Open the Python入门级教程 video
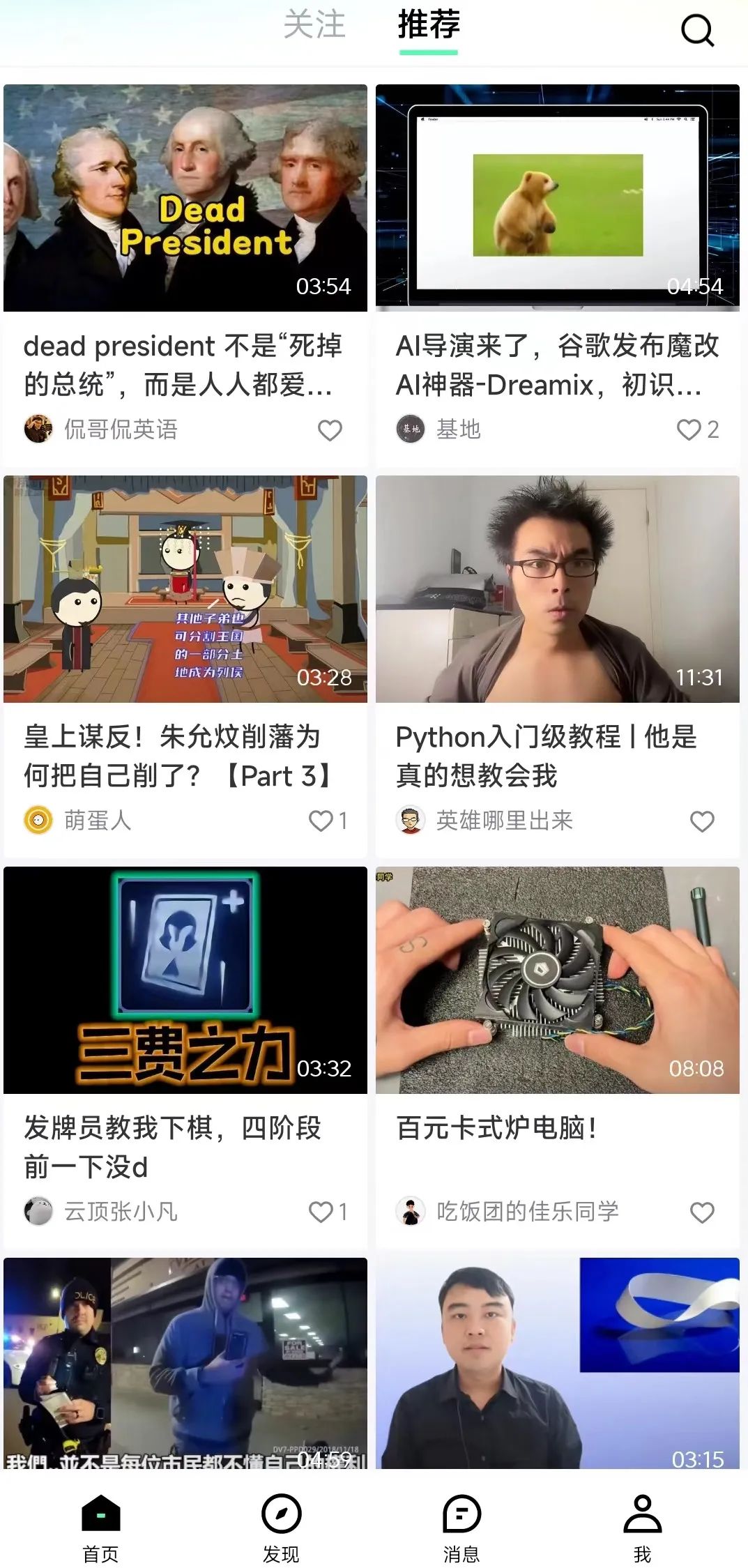 coord(558,589)
